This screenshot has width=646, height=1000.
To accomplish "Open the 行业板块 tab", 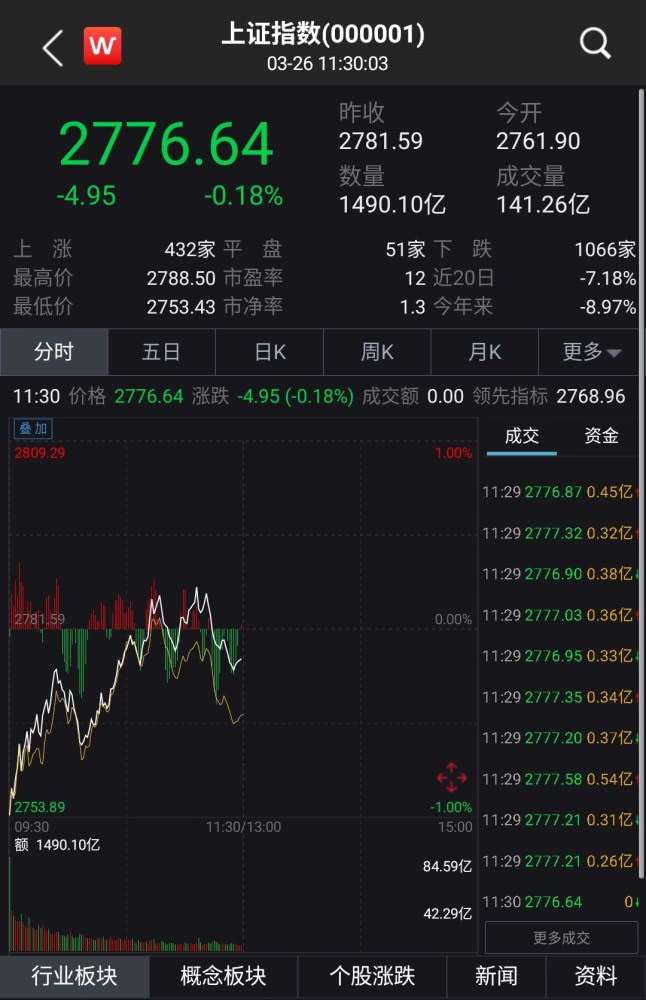I will tap(74, 977).
